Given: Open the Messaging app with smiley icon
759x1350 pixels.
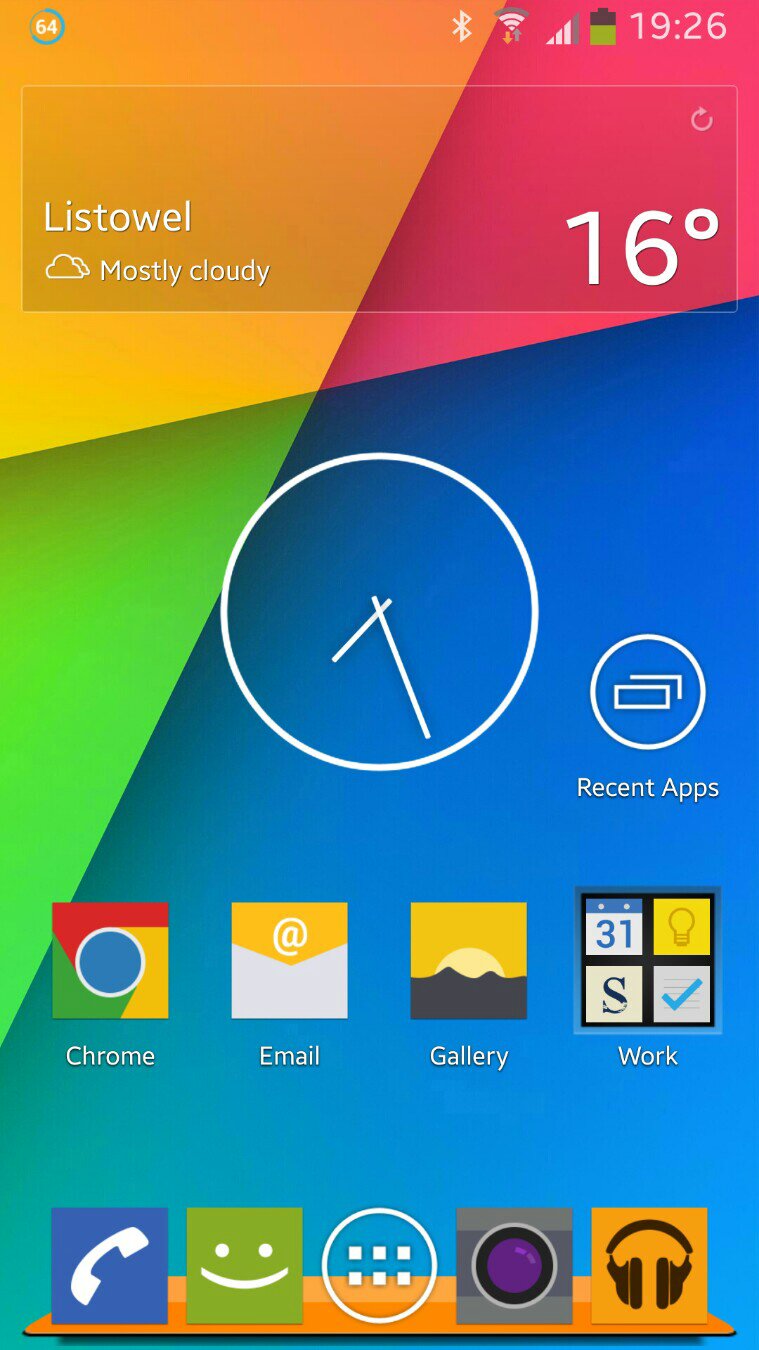Looking at the screenshot, I should pyautogui.click(x=244, y=1265).
